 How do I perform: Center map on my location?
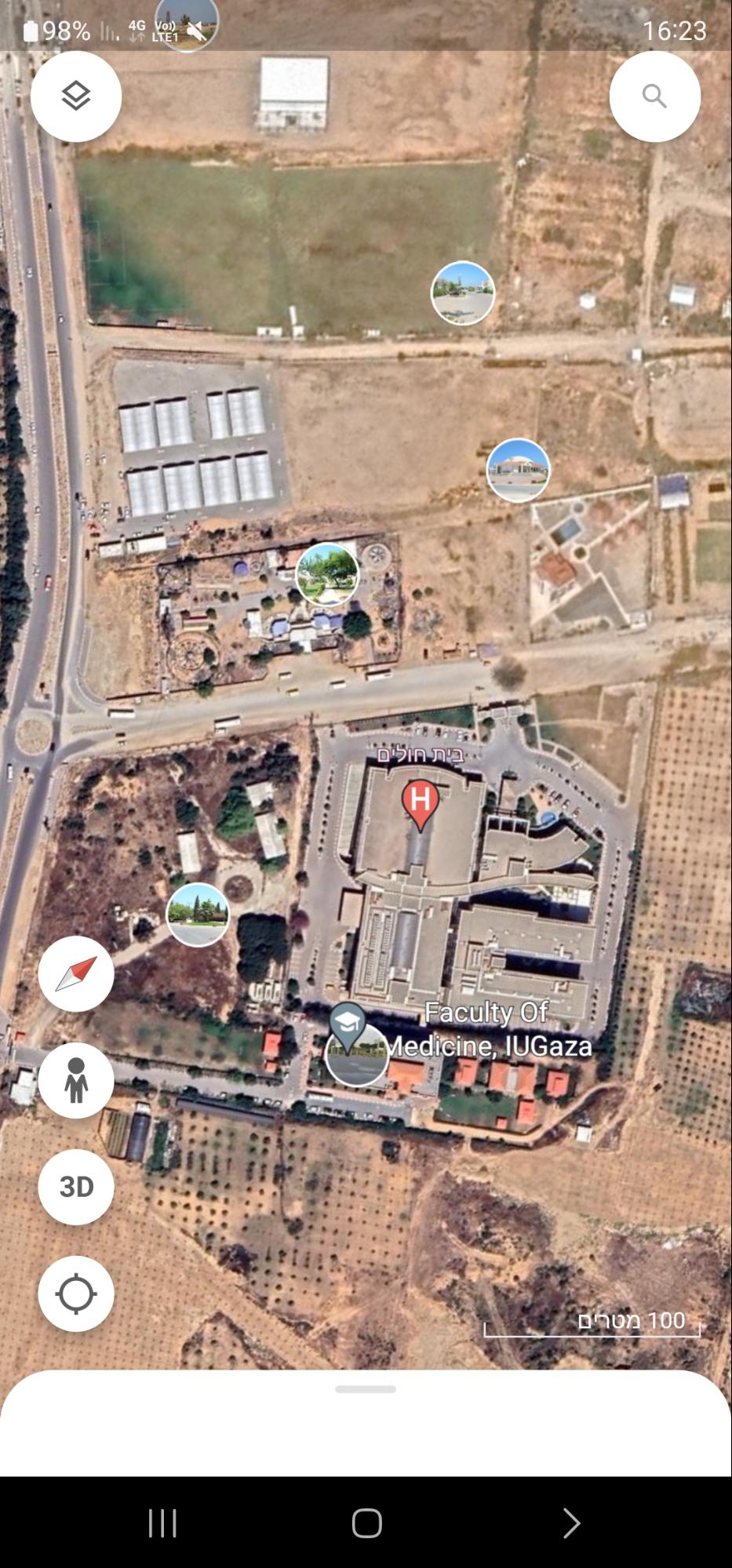(76, 1293)
